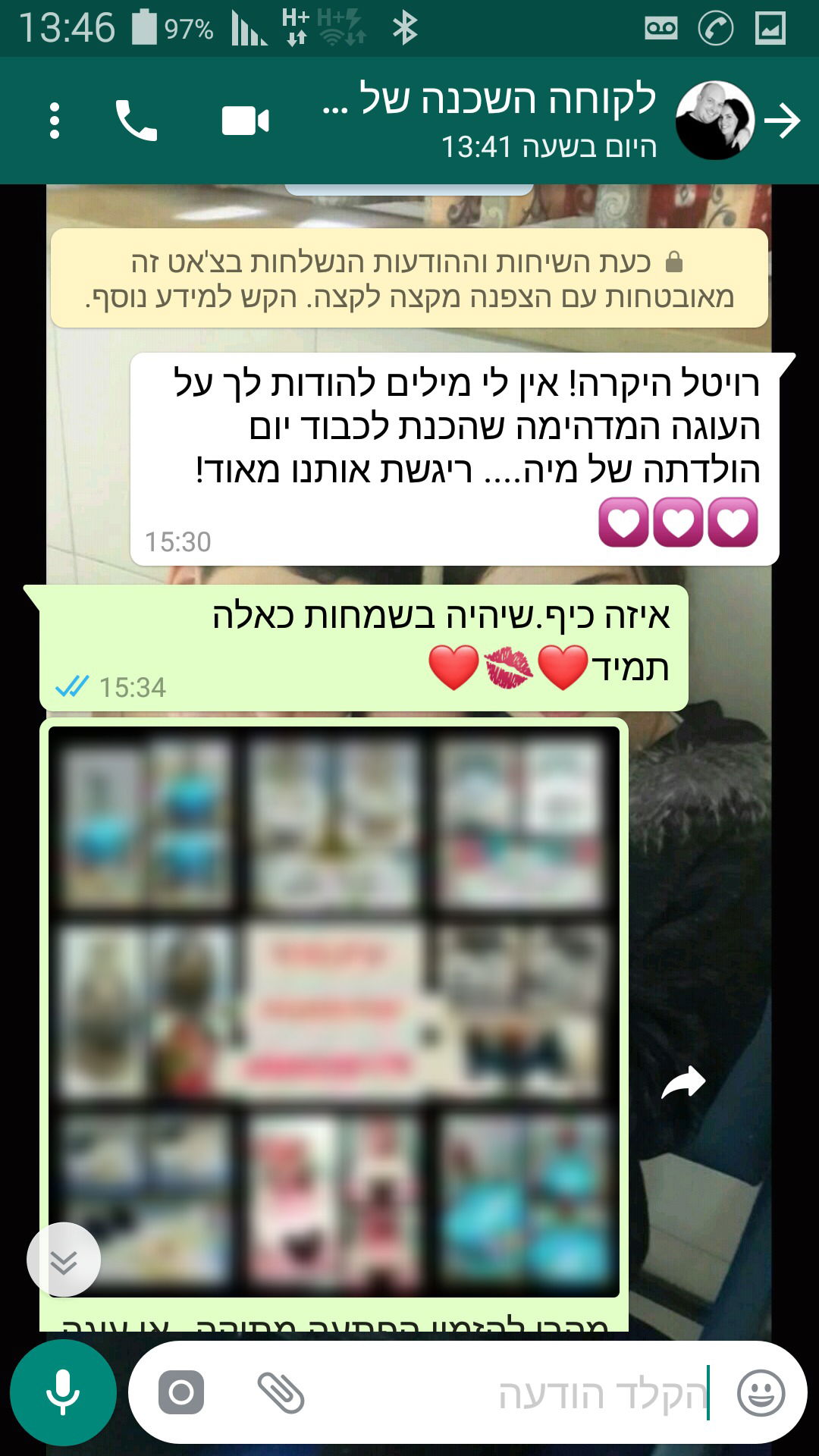Open the three-dot overflow menu
The height and width of the screenshot is (1456, 819).
click(x=54, y=121)
